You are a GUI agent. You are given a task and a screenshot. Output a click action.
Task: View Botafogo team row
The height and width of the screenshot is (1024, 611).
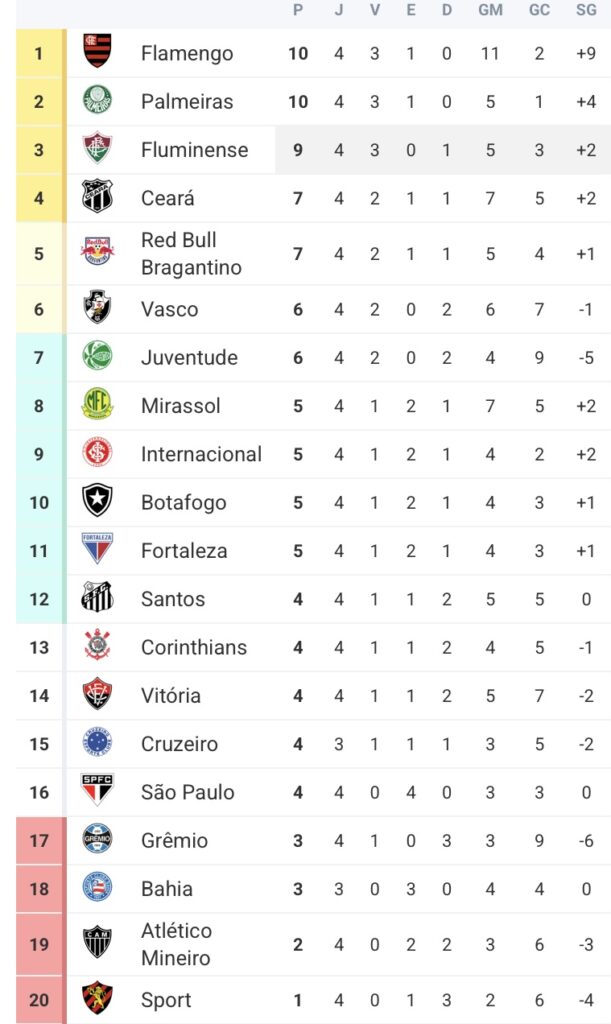pyautogui.click(x=313, y=502)
